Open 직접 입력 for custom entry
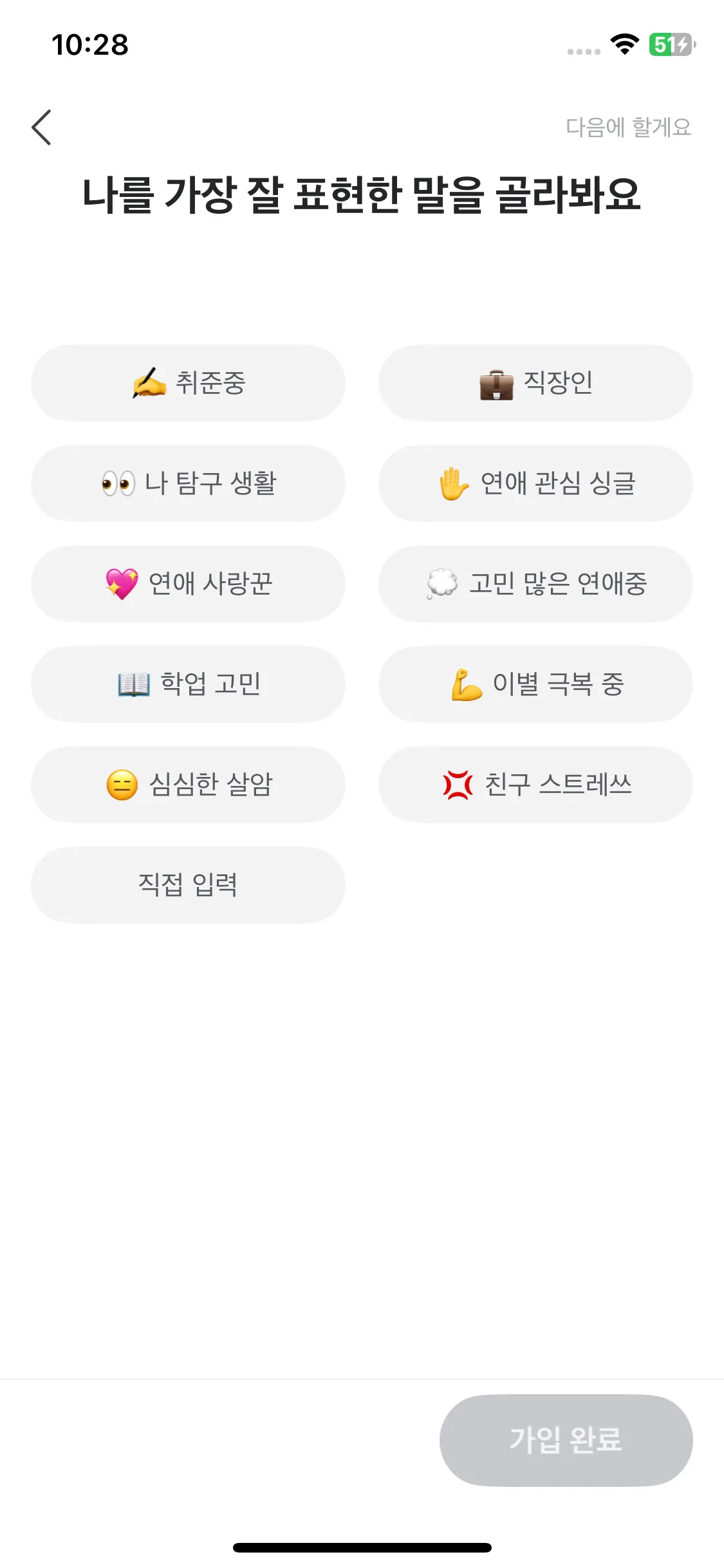 point(188,885)
